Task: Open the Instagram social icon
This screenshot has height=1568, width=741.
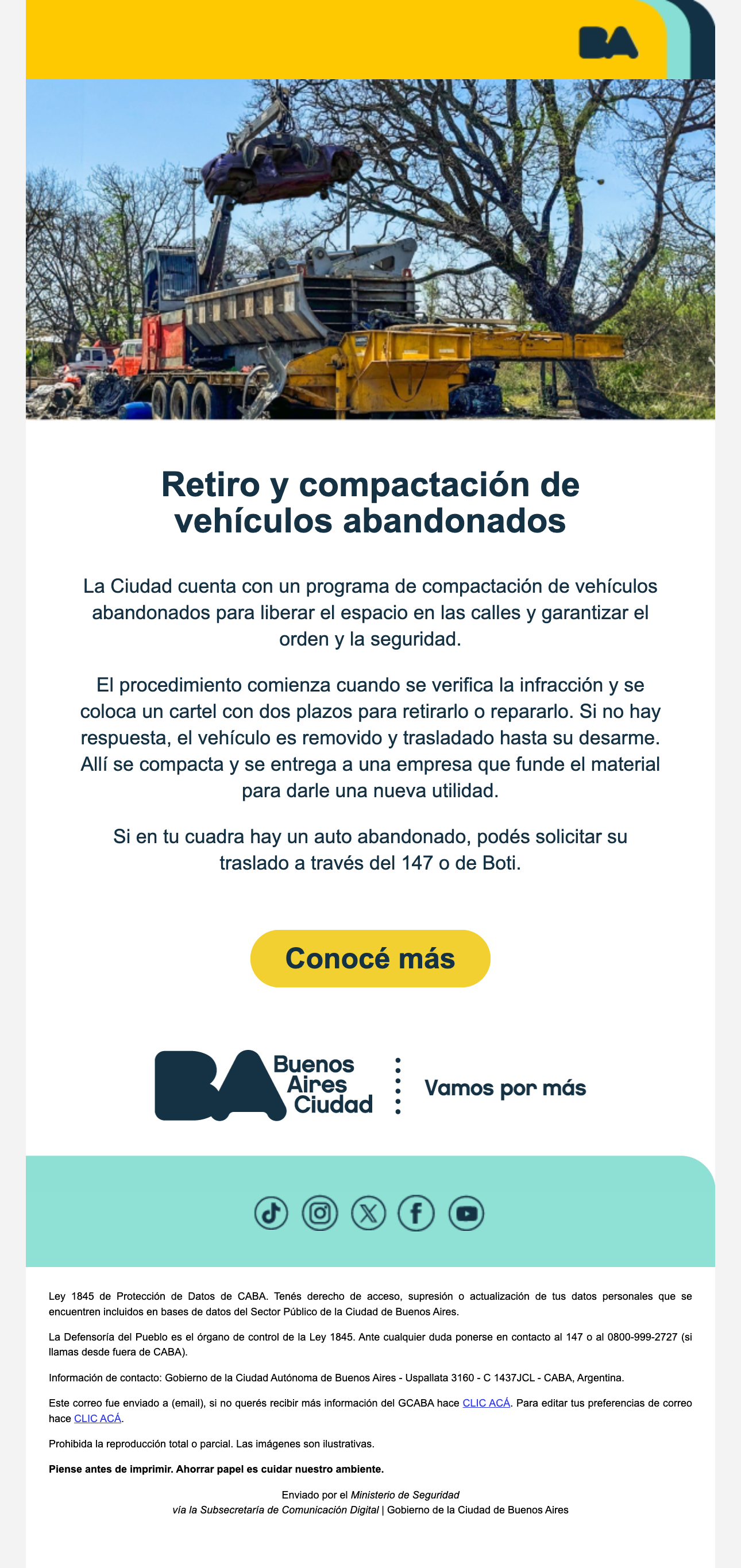Action: [x=319, y=1213]
